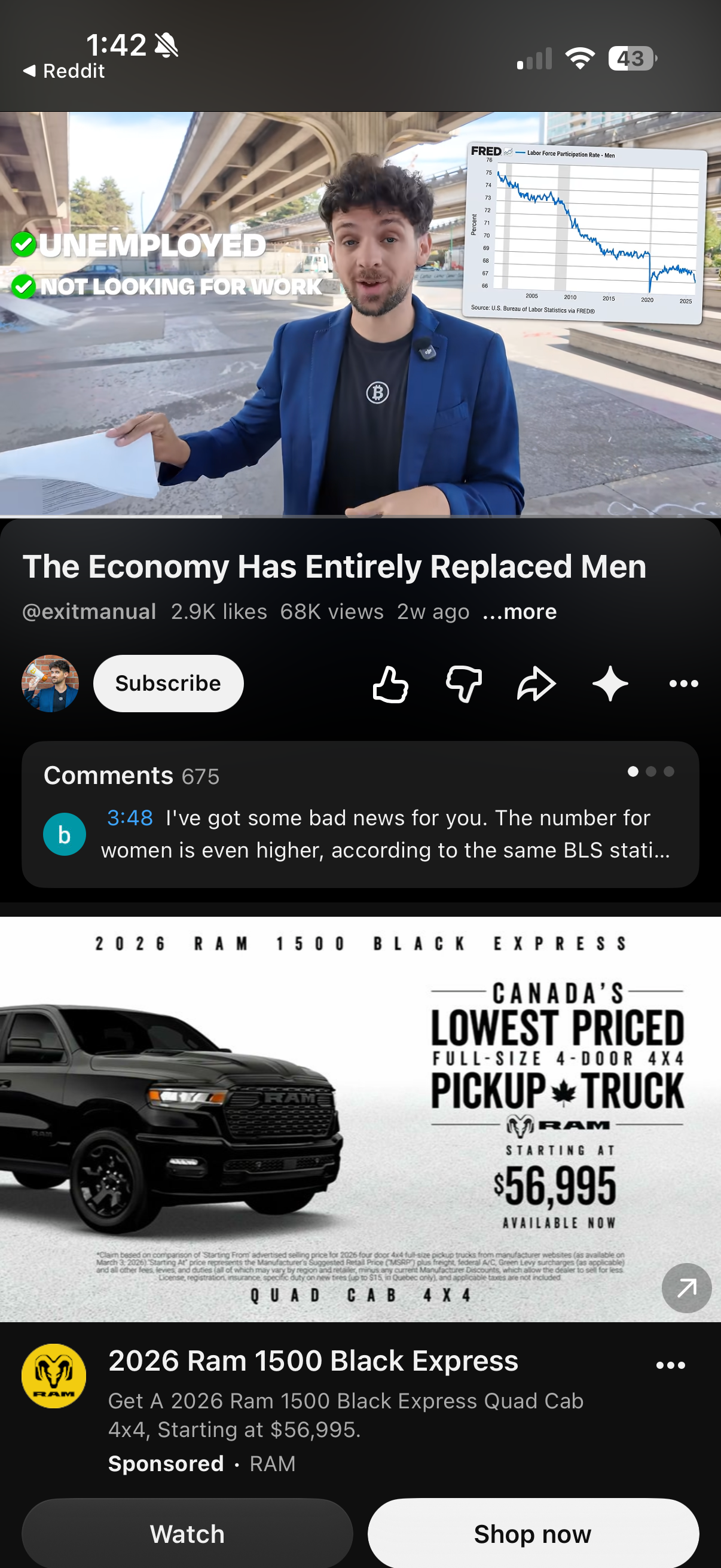Return to Reddit via the back link
Screen dimensions: 721x1568
click(64, 71)
